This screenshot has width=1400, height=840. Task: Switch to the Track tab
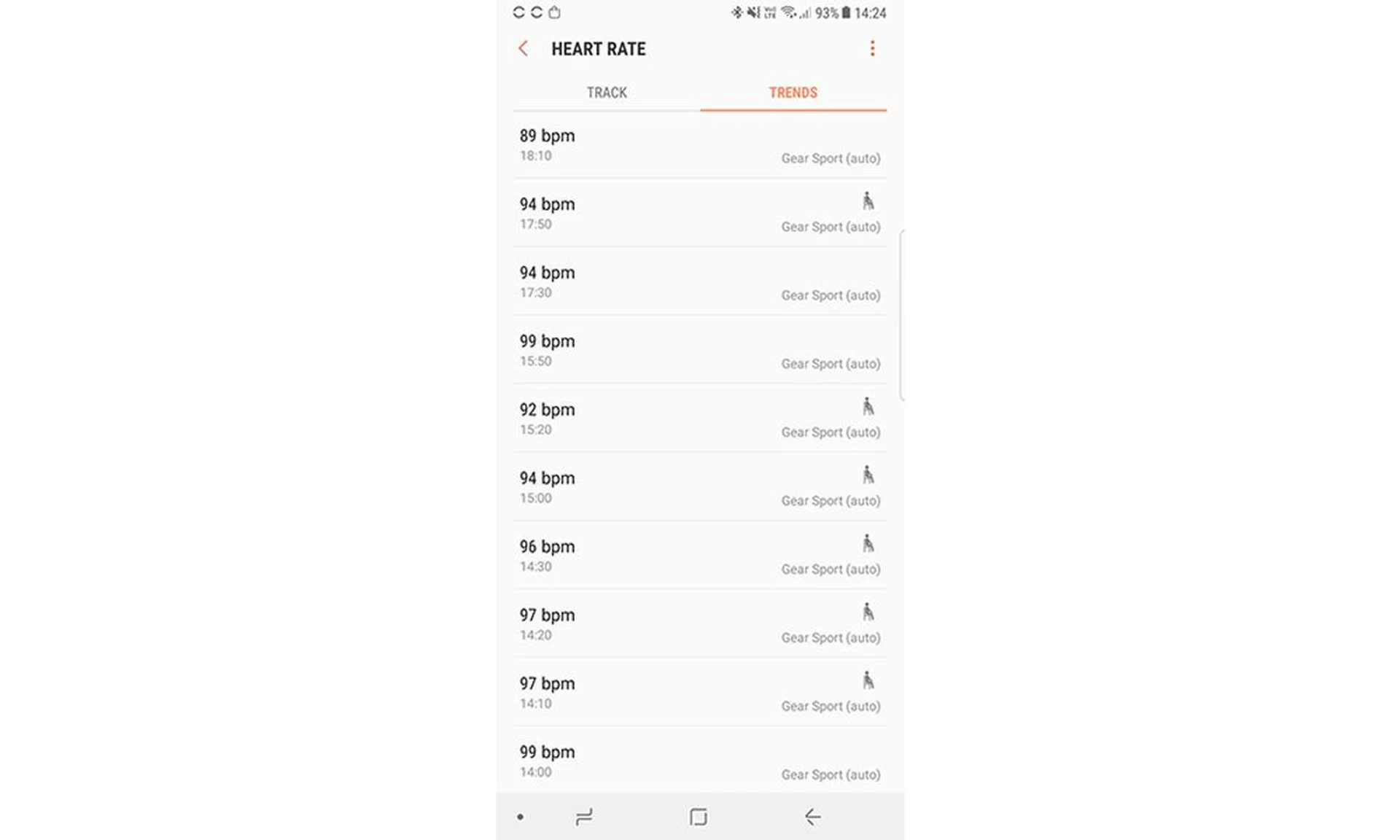[x=607, y=93]
